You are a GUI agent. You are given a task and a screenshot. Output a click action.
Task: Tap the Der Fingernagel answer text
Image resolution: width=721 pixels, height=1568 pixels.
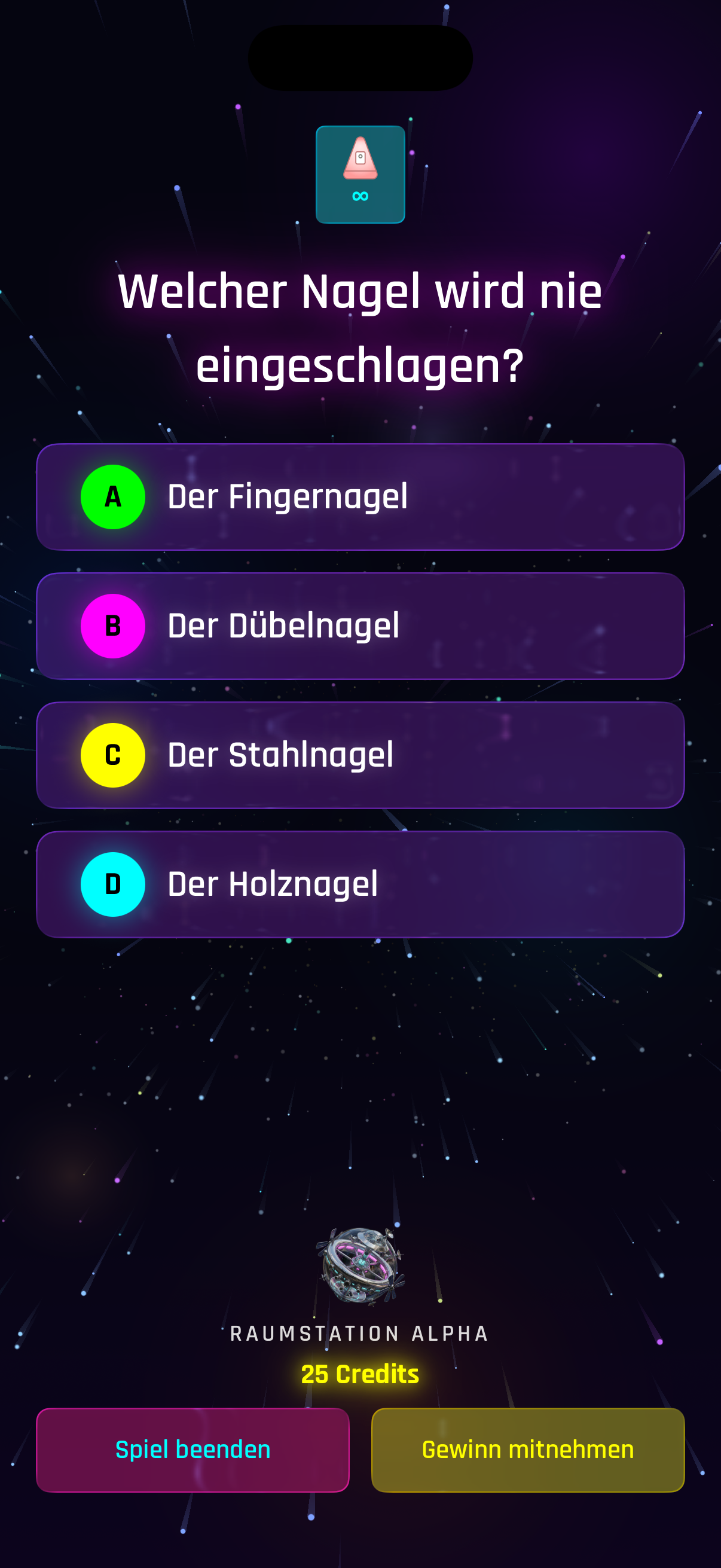[288, 498]
